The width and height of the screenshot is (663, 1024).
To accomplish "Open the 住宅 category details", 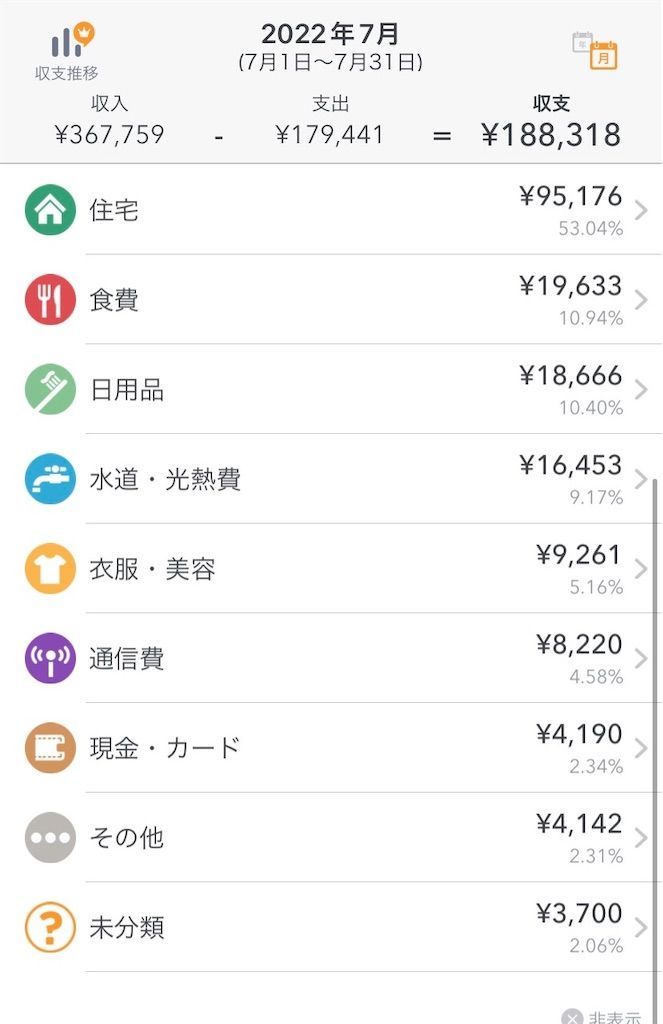I will coord(331,210).
